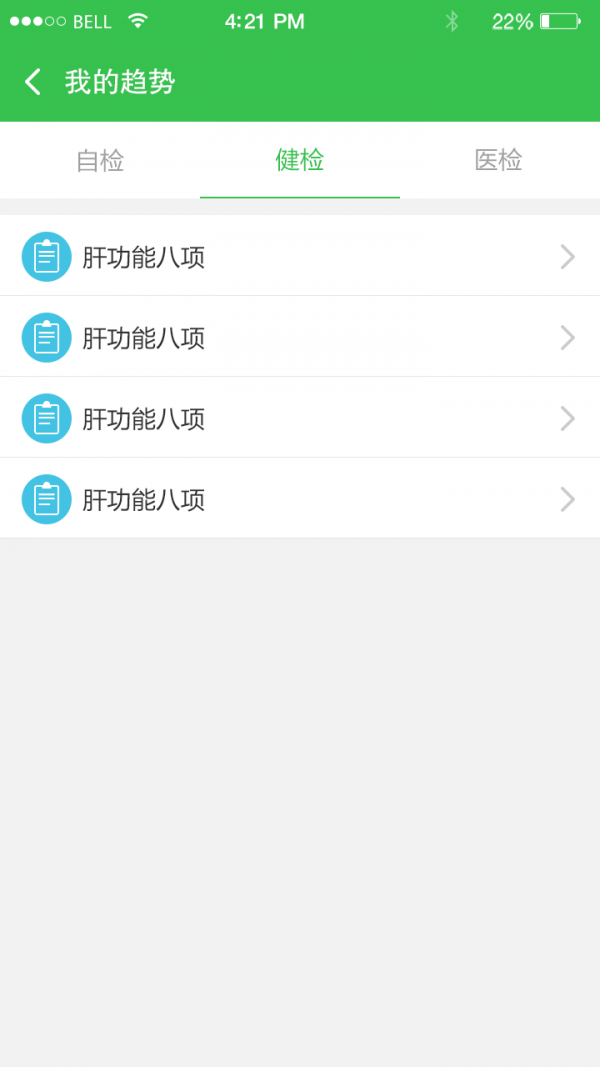Switch to the 自检 tab

click(100, 160)
